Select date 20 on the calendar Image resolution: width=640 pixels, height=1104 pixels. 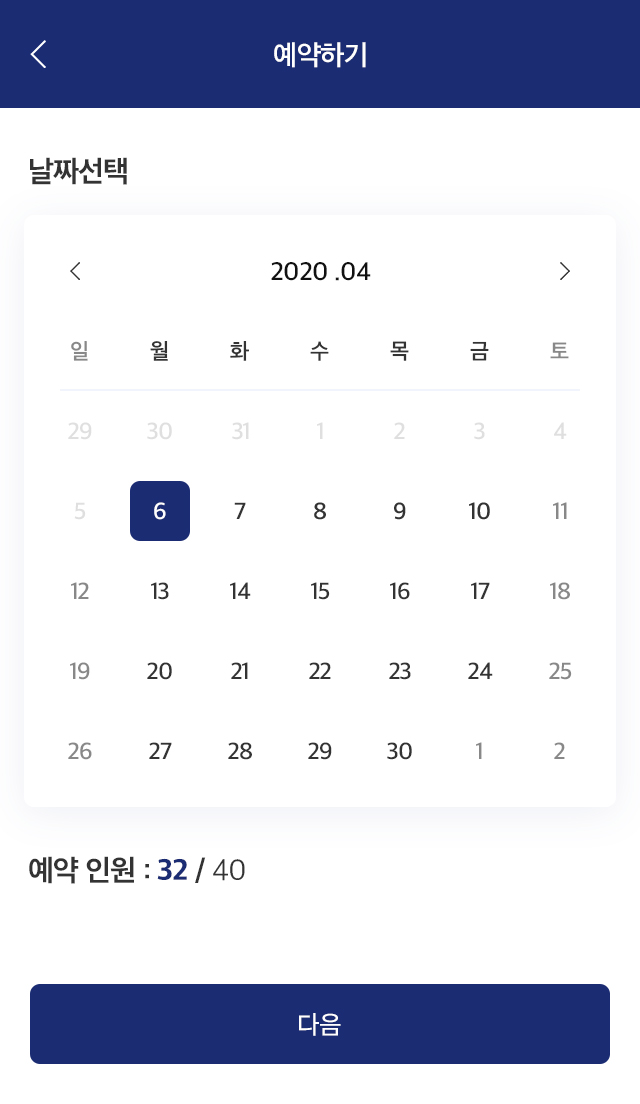tap(160, 671)
